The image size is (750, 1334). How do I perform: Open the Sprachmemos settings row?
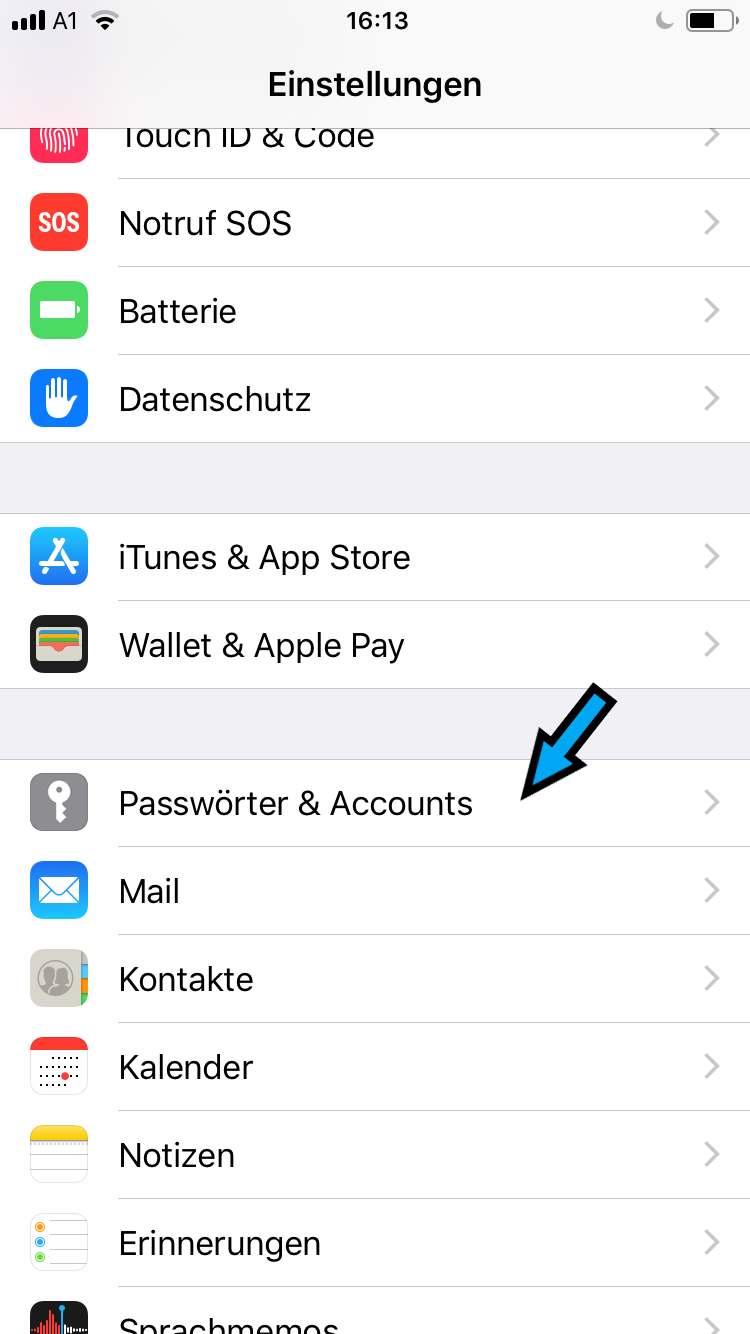(x=375, y=1311)
